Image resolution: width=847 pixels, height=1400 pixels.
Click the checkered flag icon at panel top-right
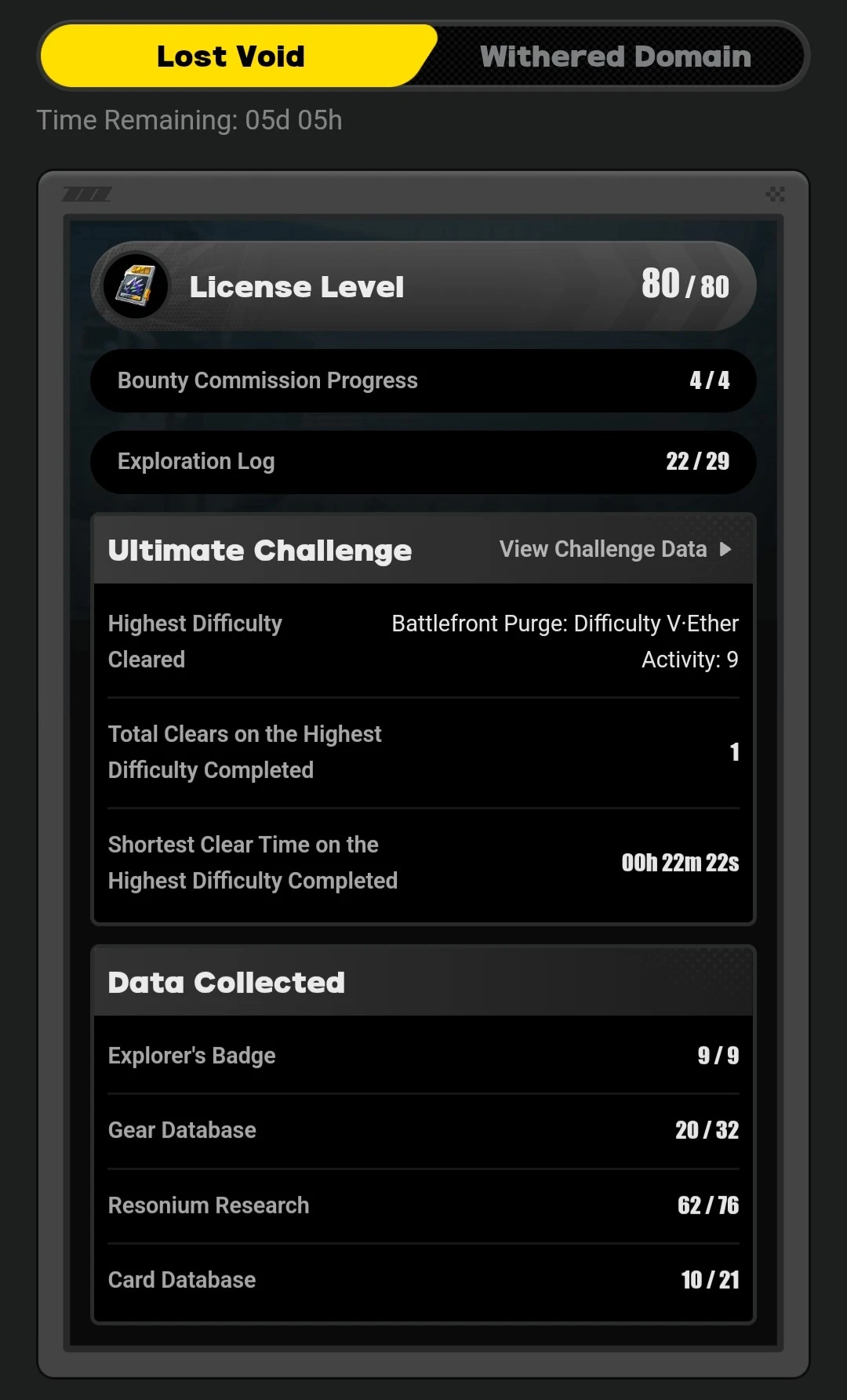776,194
